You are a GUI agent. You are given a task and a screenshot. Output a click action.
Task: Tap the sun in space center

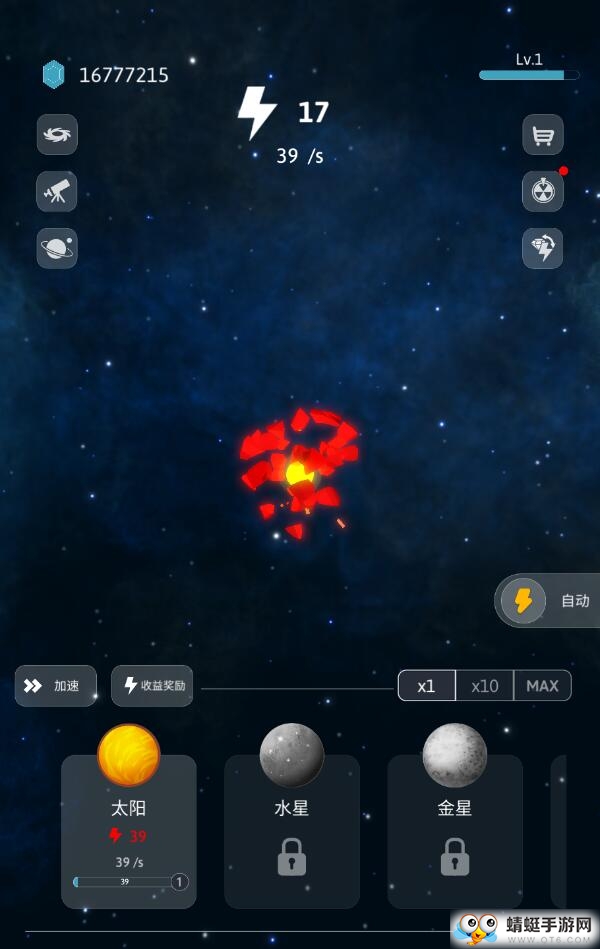pyautogui.click(x=300, y=475)
